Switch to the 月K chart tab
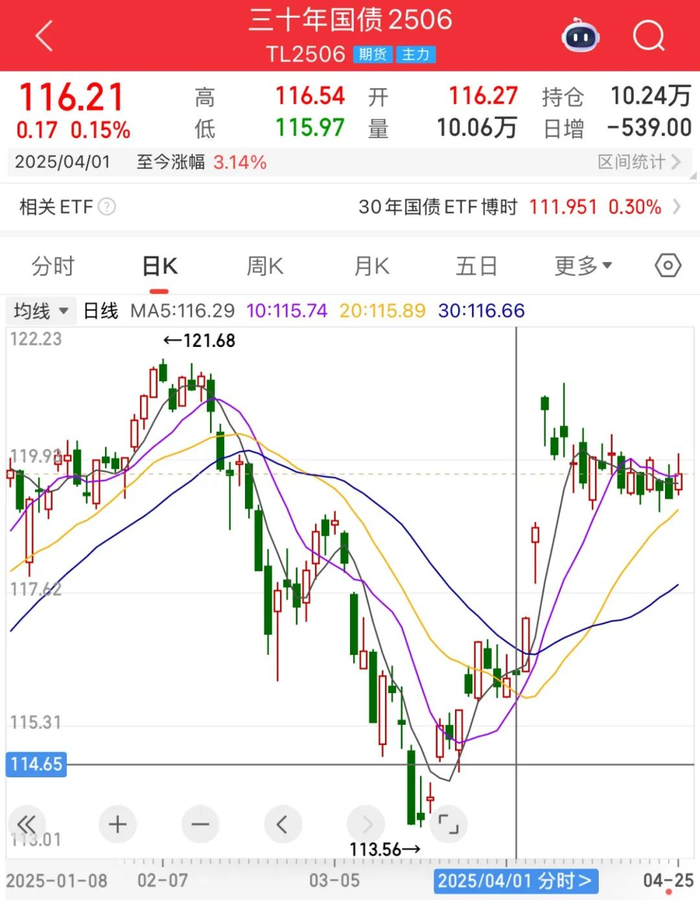The height and width of the screenshot is (900, 700). [371, 266]
